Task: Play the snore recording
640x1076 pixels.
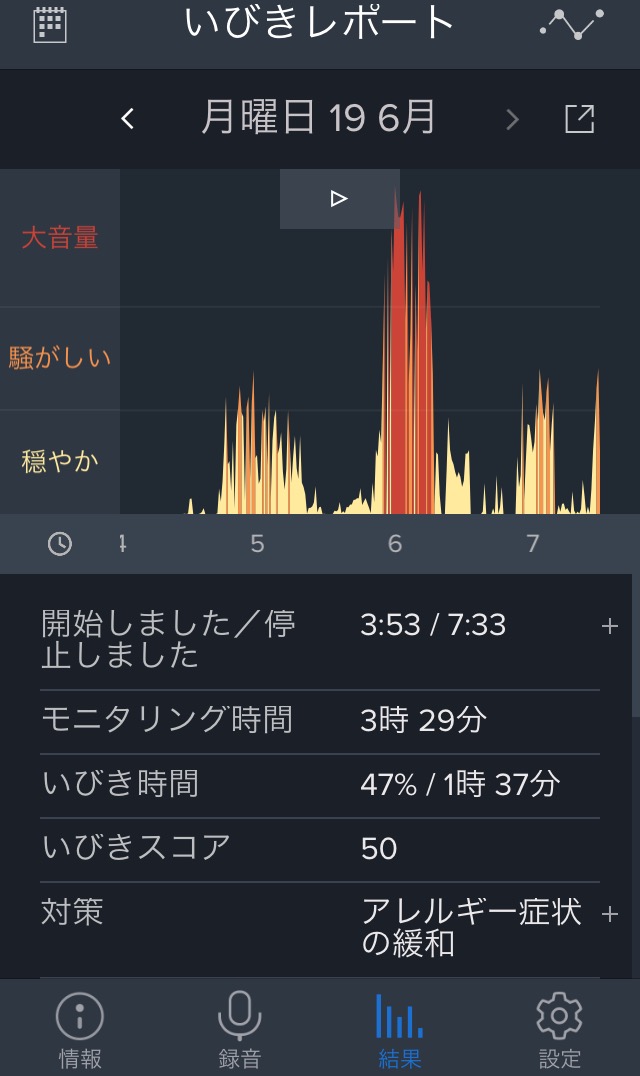Action: click(x=340, y=199)
